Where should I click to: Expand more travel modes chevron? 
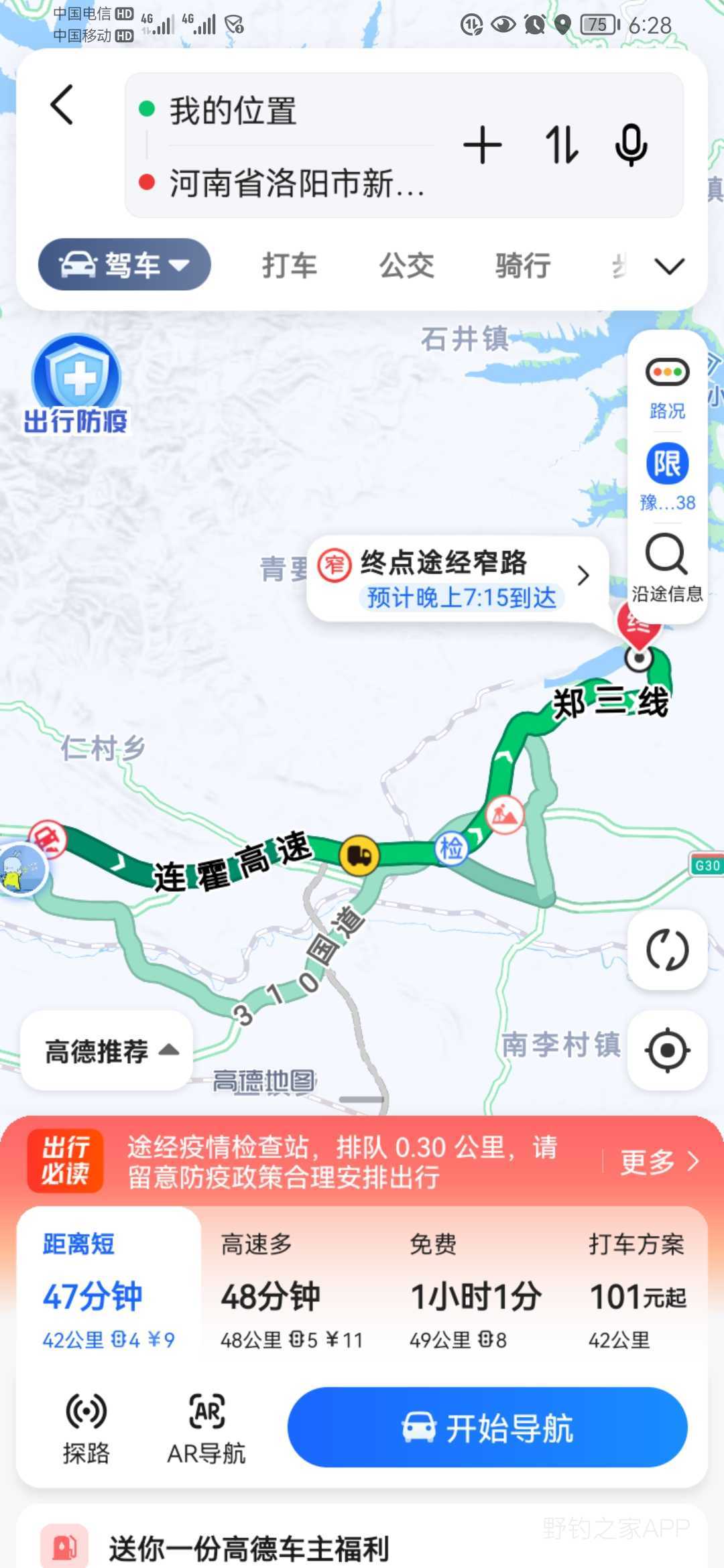point(669,266)
